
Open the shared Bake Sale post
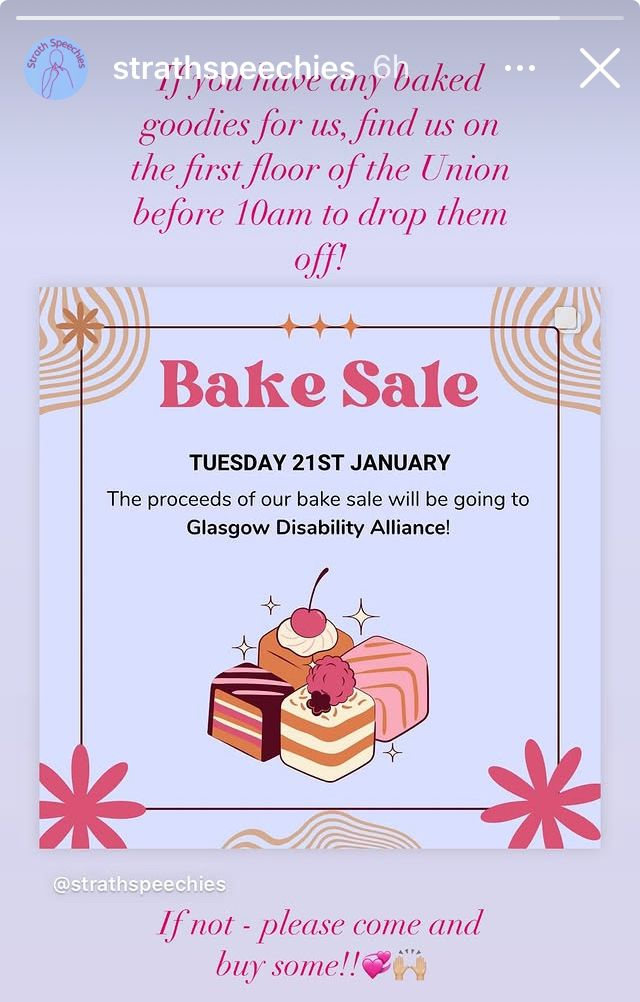pos(320,568)
